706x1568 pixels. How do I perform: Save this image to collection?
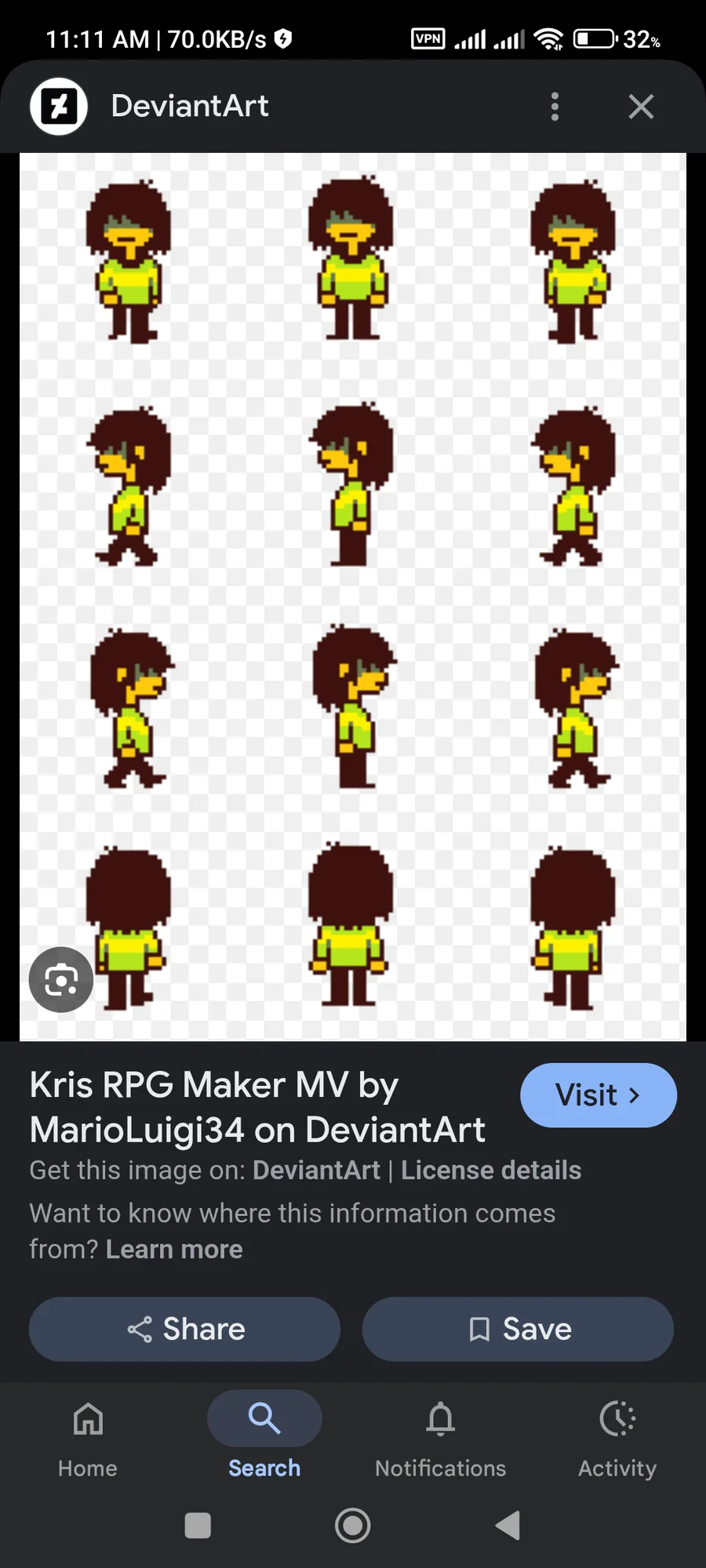coord(518,1329)
